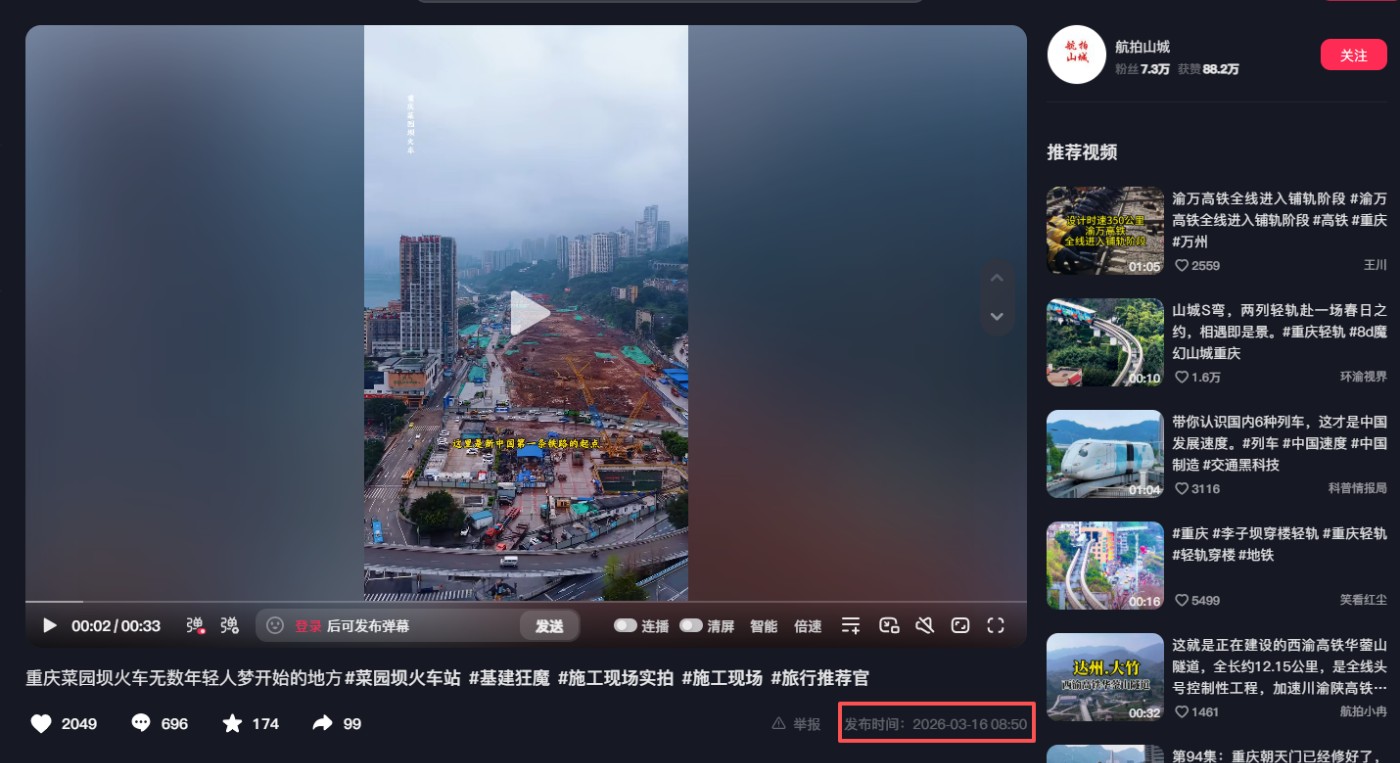1400x763 pixels.
Task: Share the video with the arrow icon
Action: point(322,723)
